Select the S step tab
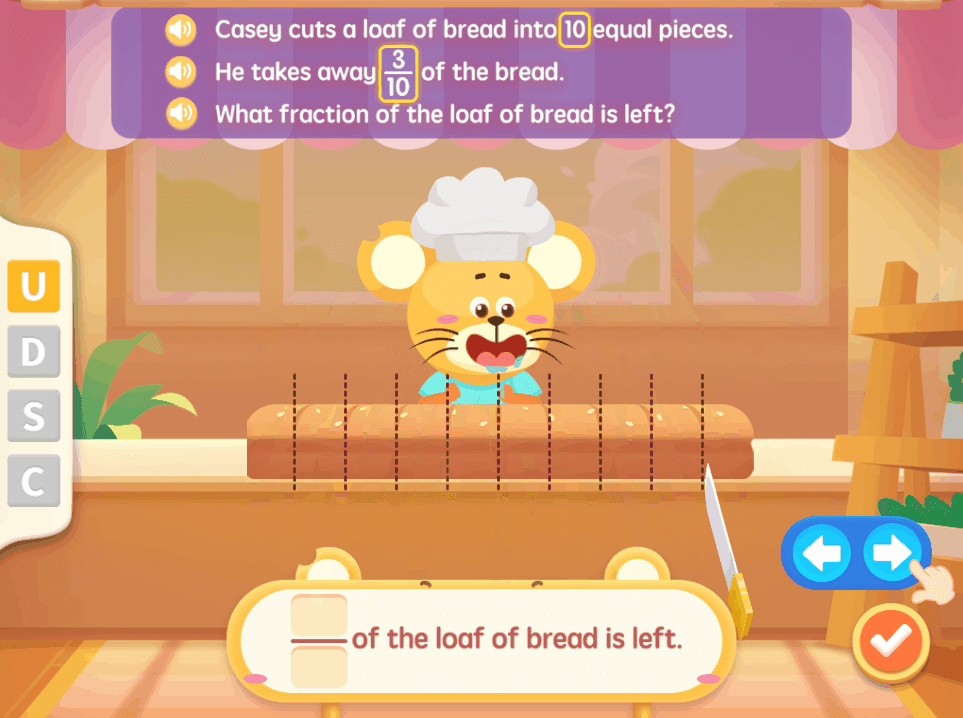 [33, 416]
